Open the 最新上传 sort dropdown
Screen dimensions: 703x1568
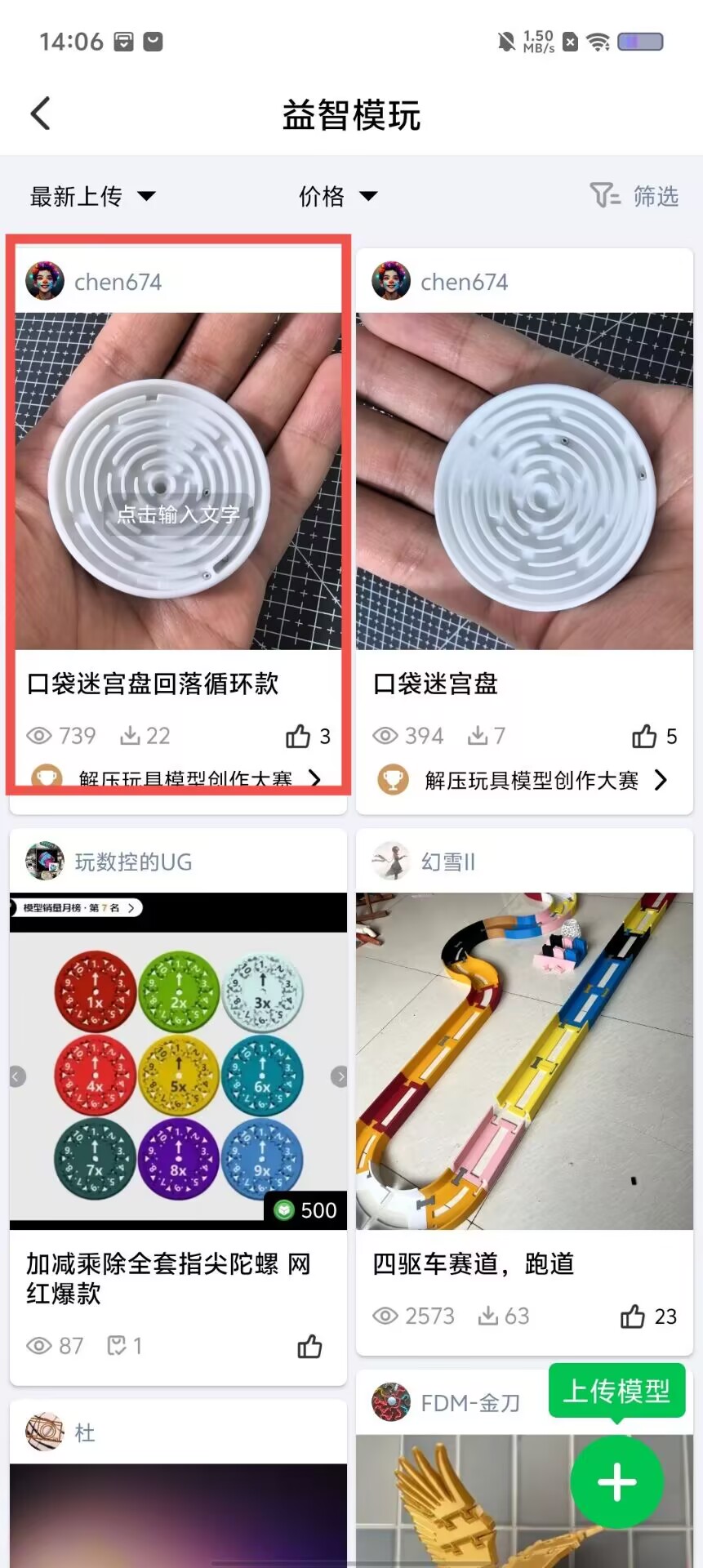[91, 196]
